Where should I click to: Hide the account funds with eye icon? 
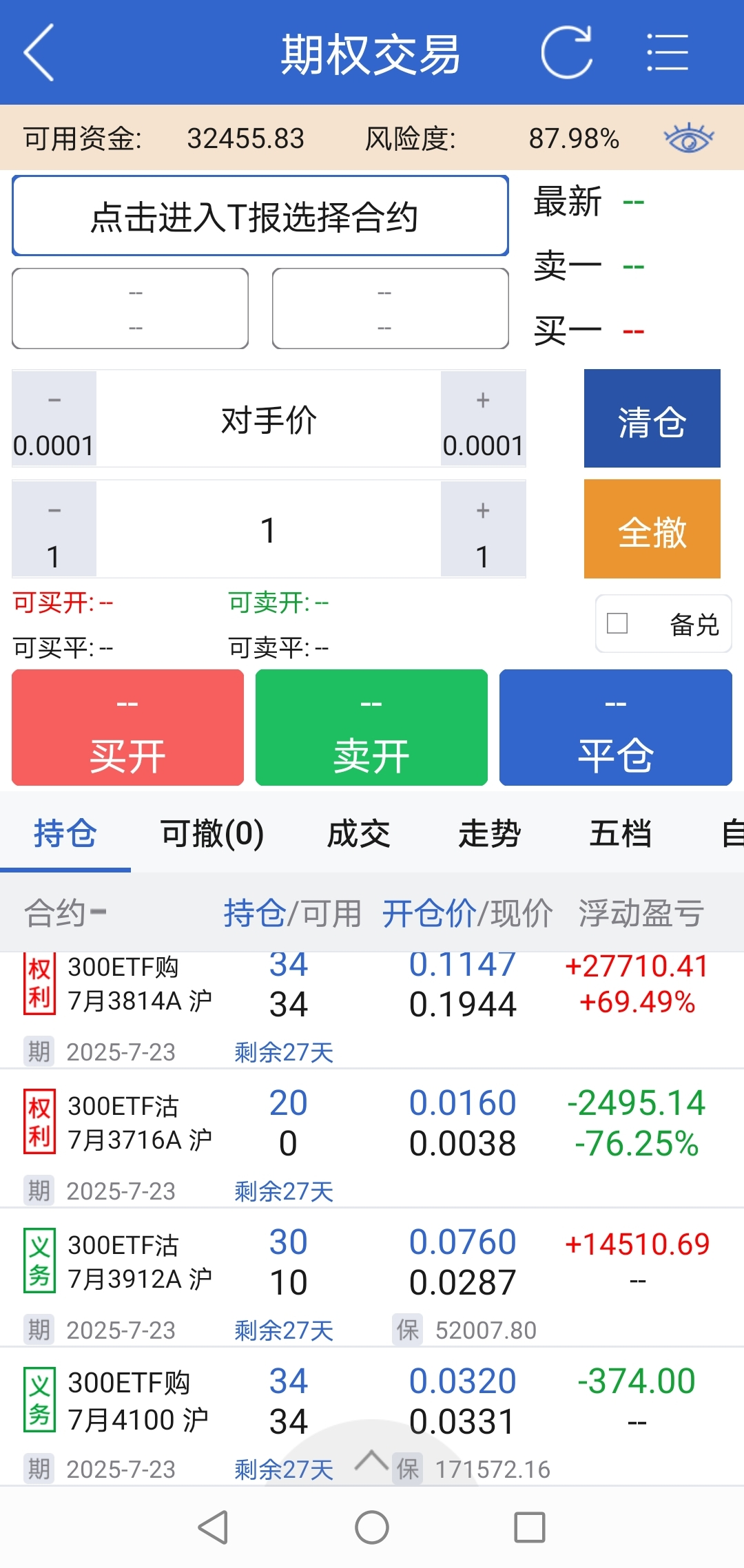(x=688, y=138)
